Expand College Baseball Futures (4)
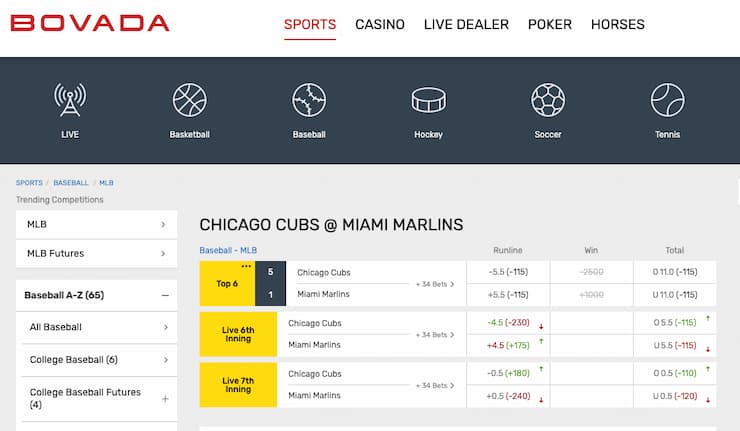 click(165, 398)
